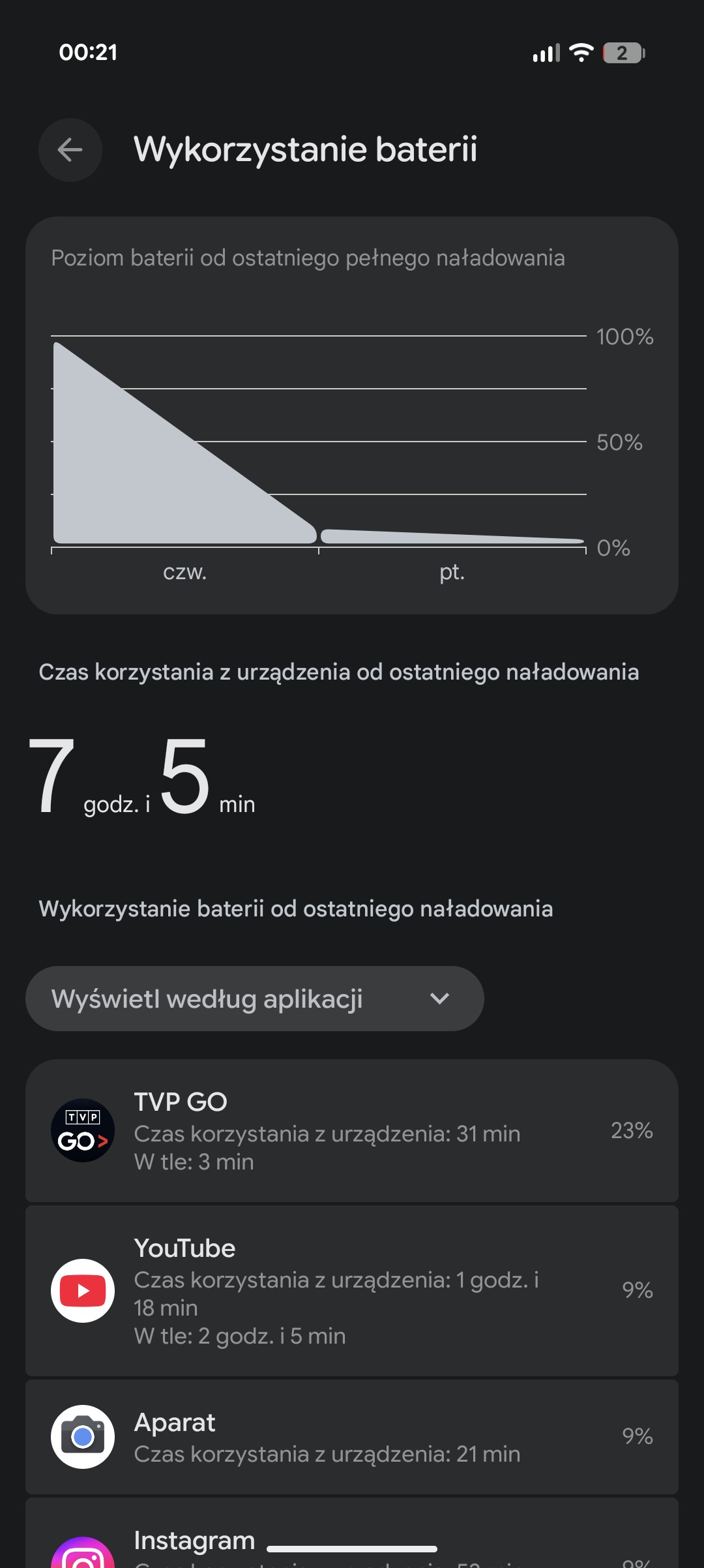This screenshot has width=704, height=1568.
Task: Expand the Wyświetl według aplikacji dropdown
Action: coord(254,999)
